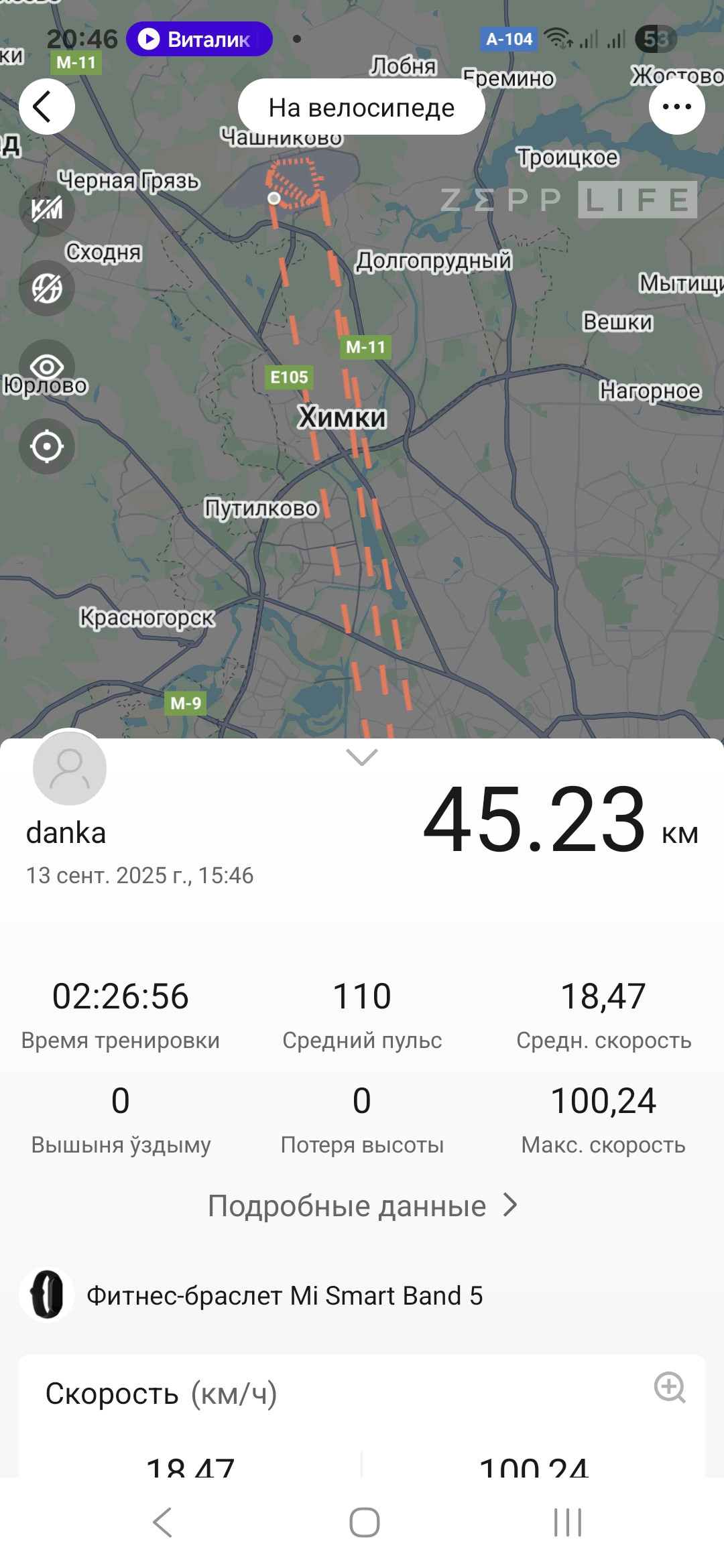The image size is (724, 1568).
Task: Open the recent apps view
Action: (568, 1522)
